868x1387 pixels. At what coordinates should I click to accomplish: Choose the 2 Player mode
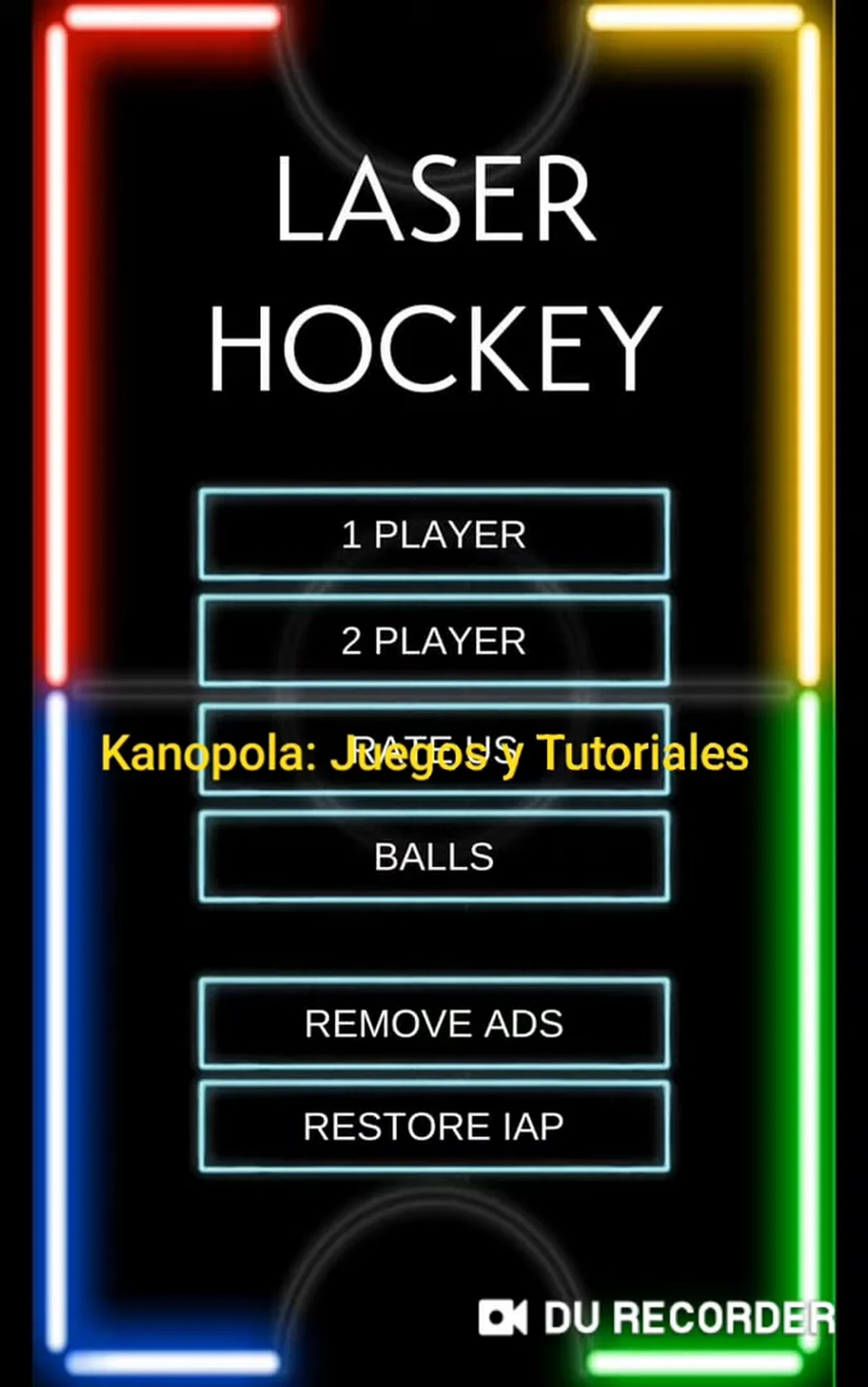[434, 641]
